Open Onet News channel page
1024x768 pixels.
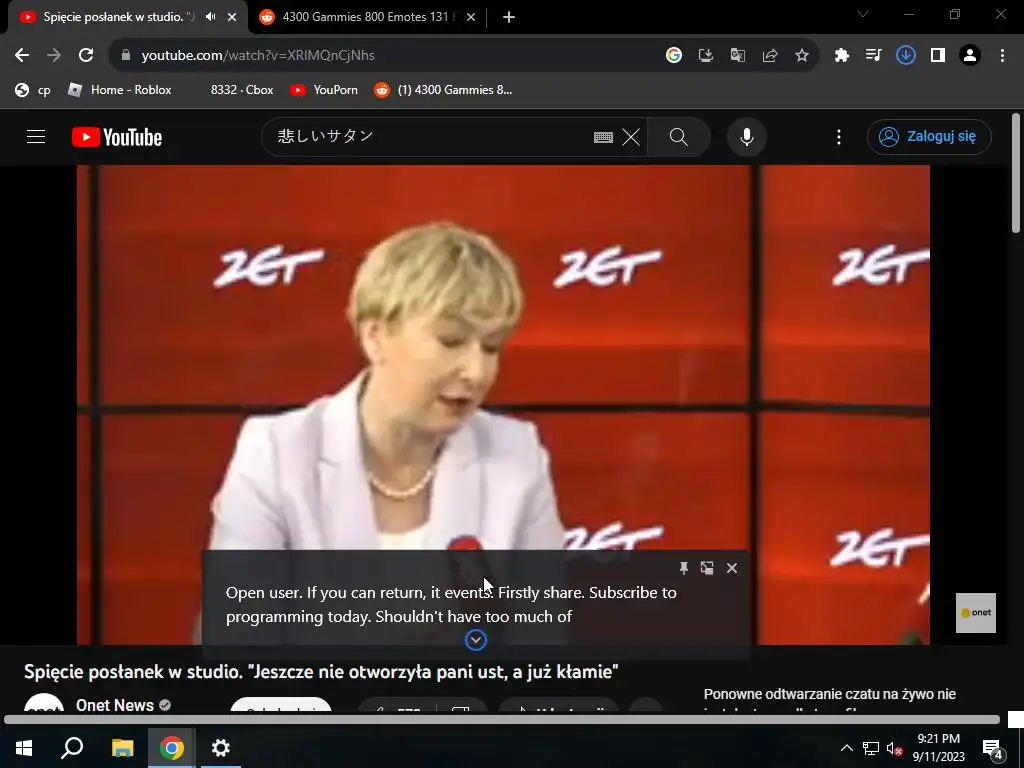coord(114,705)
